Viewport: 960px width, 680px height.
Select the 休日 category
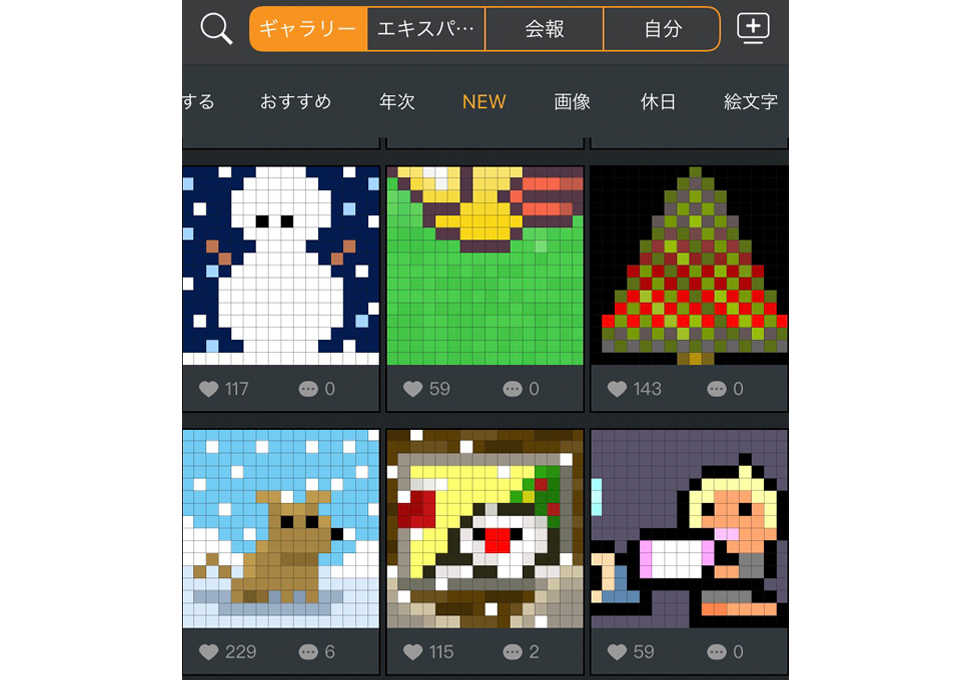(658, 101)
